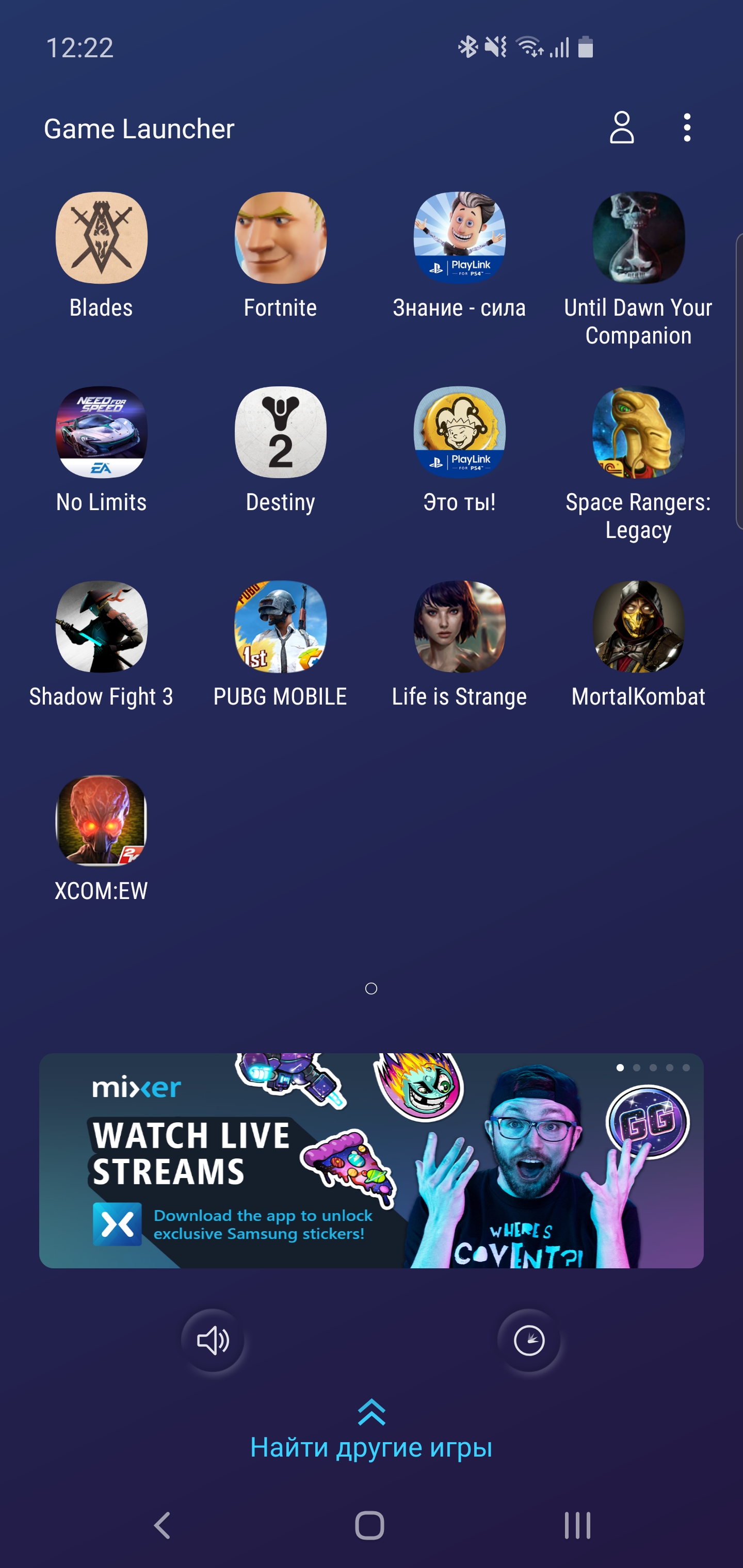The height and width of the screenshot is (1568, 743).
Task: Open Need for Speed No Limits
Action: point(101,432)
